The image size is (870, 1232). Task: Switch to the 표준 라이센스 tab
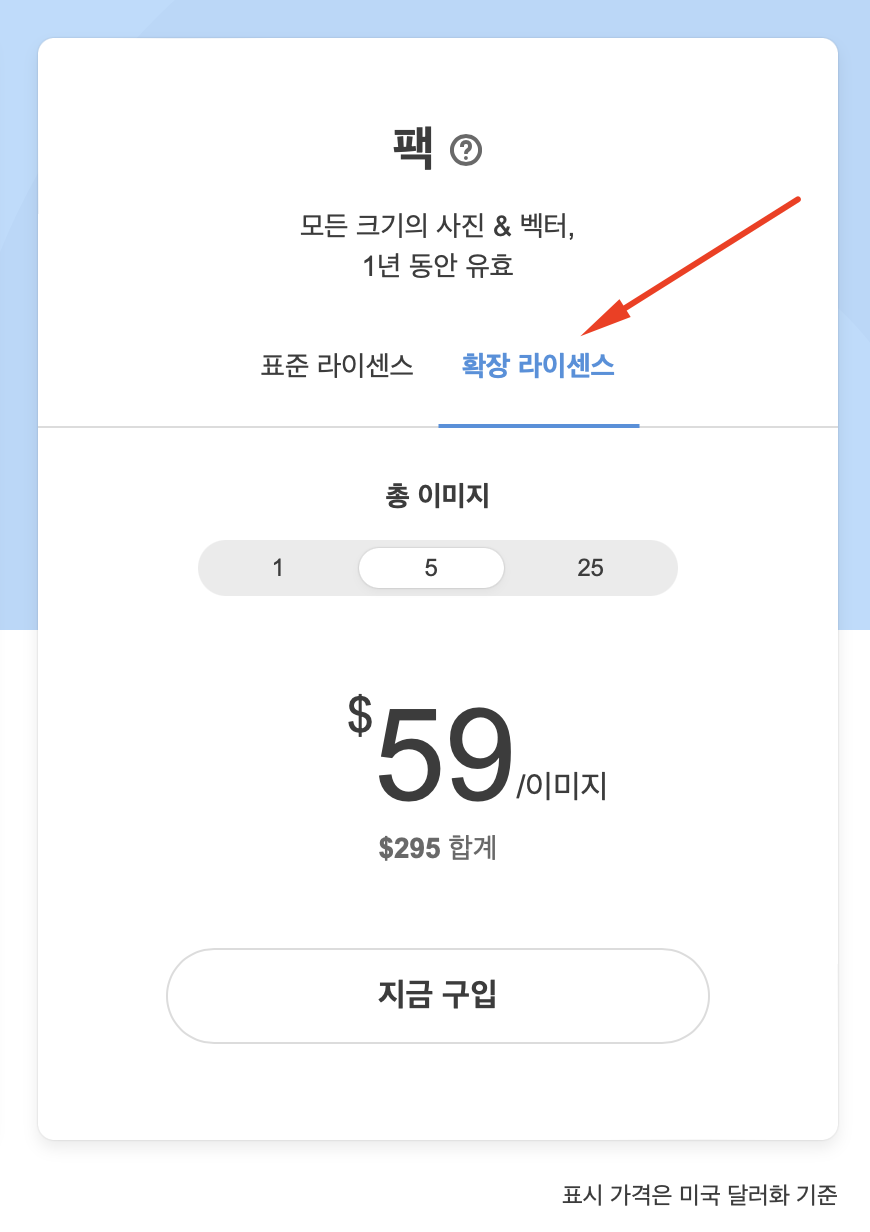(x=337, y=366)
